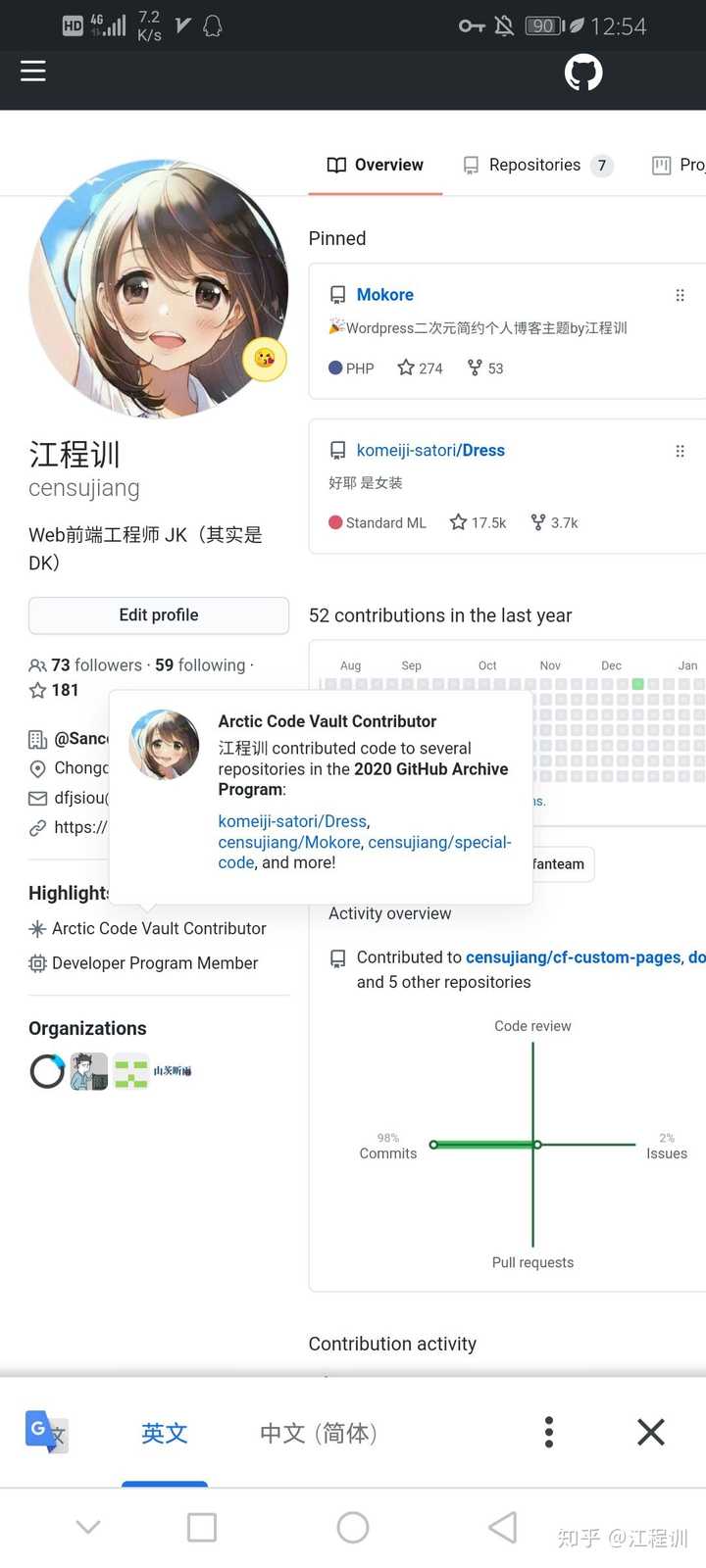View the 59 following list
706x1568 pixels.
pyautogui.click(x=200, y=664)
